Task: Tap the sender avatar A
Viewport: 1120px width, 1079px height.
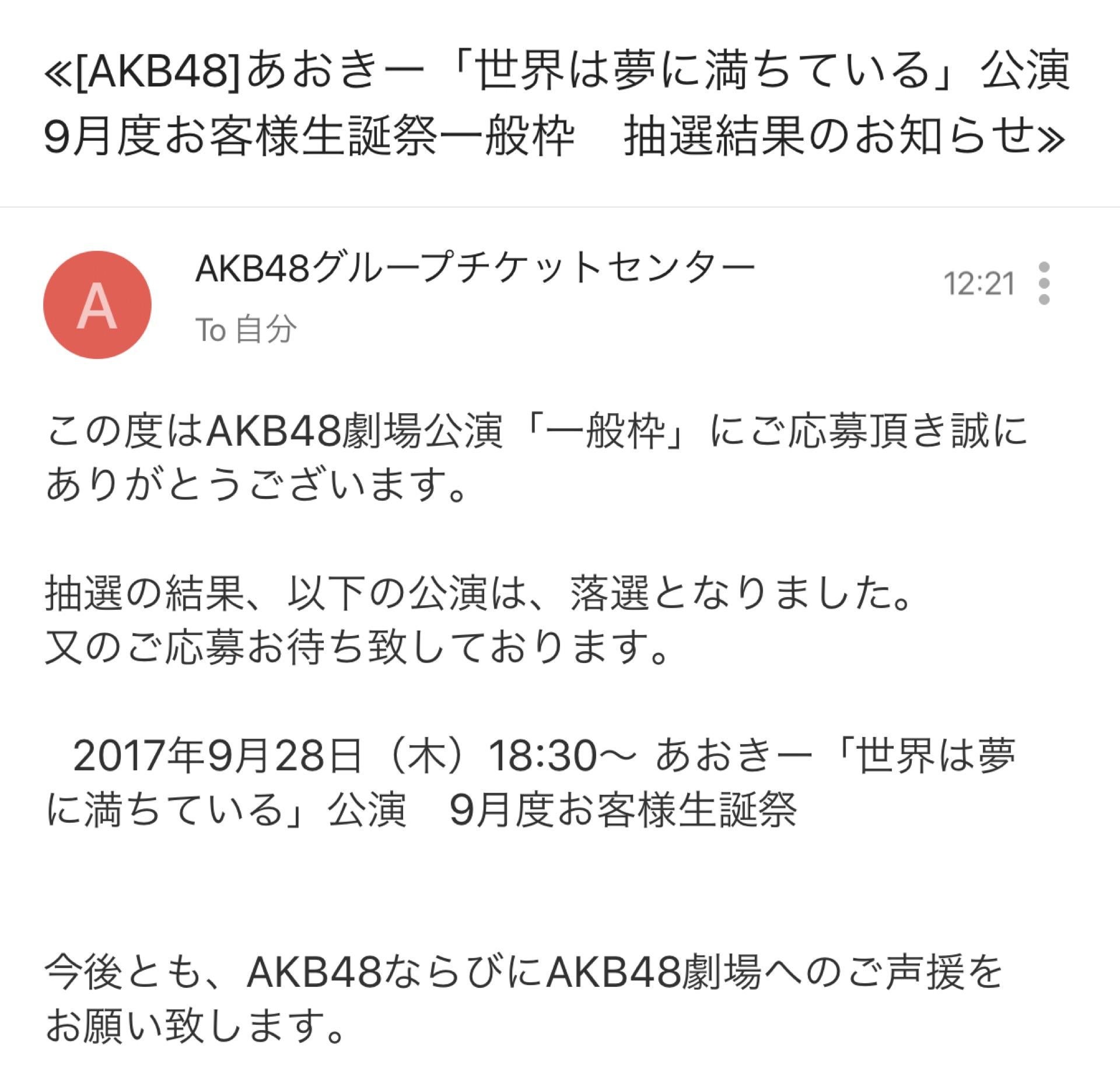Action: [x=97, y=305]
